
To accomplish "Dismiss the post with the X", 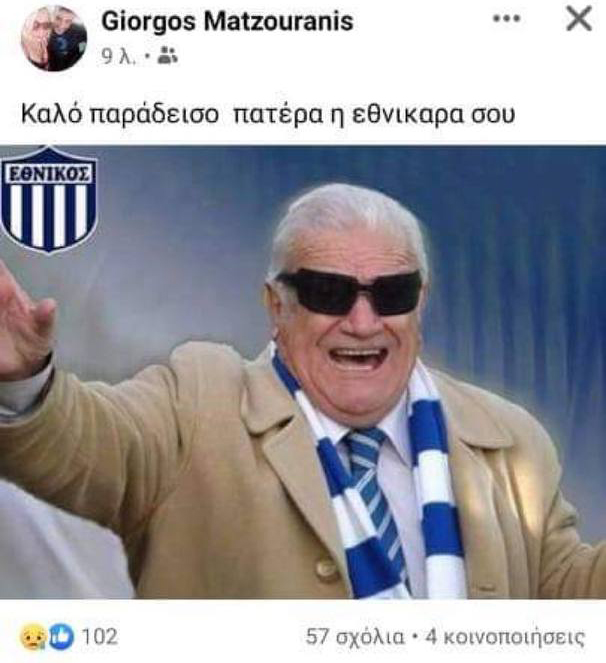I will tap(579, 19).
